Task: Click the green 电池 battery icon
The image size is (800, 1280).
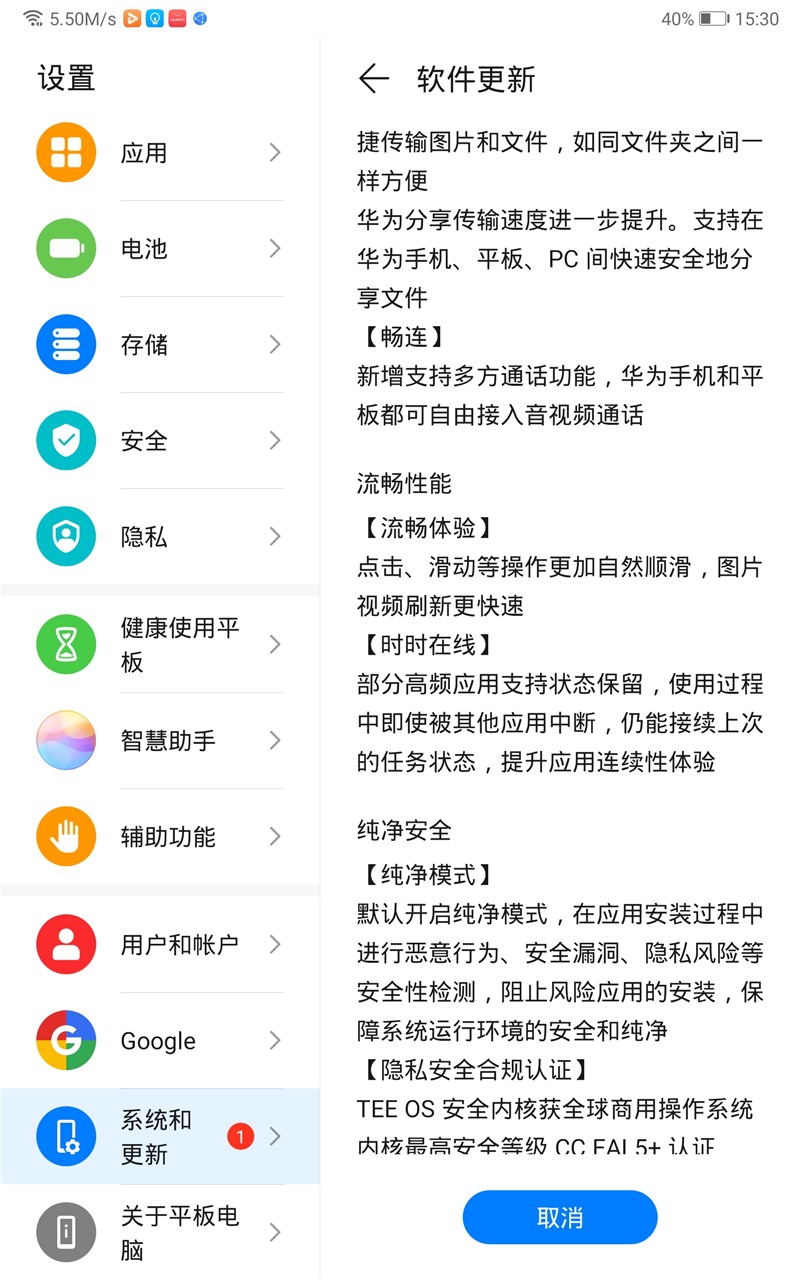Action: pos(66,248)
